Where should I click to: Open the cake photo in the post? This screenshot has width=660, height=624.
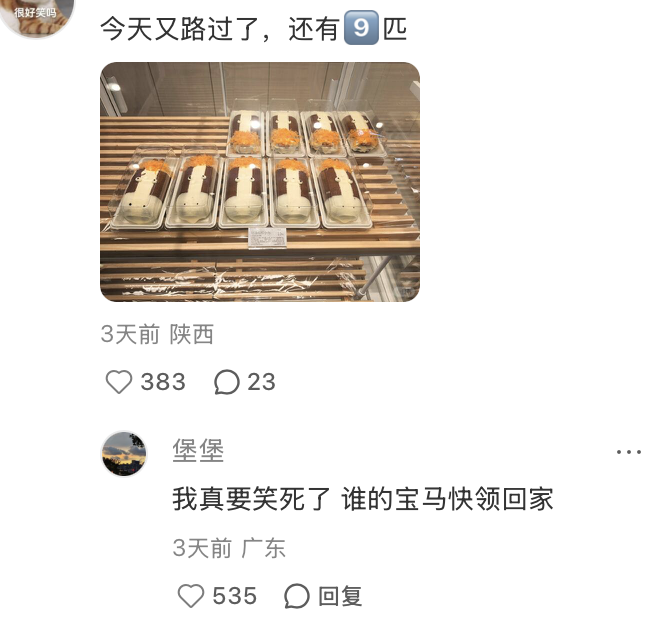click(x=260, y=181)
